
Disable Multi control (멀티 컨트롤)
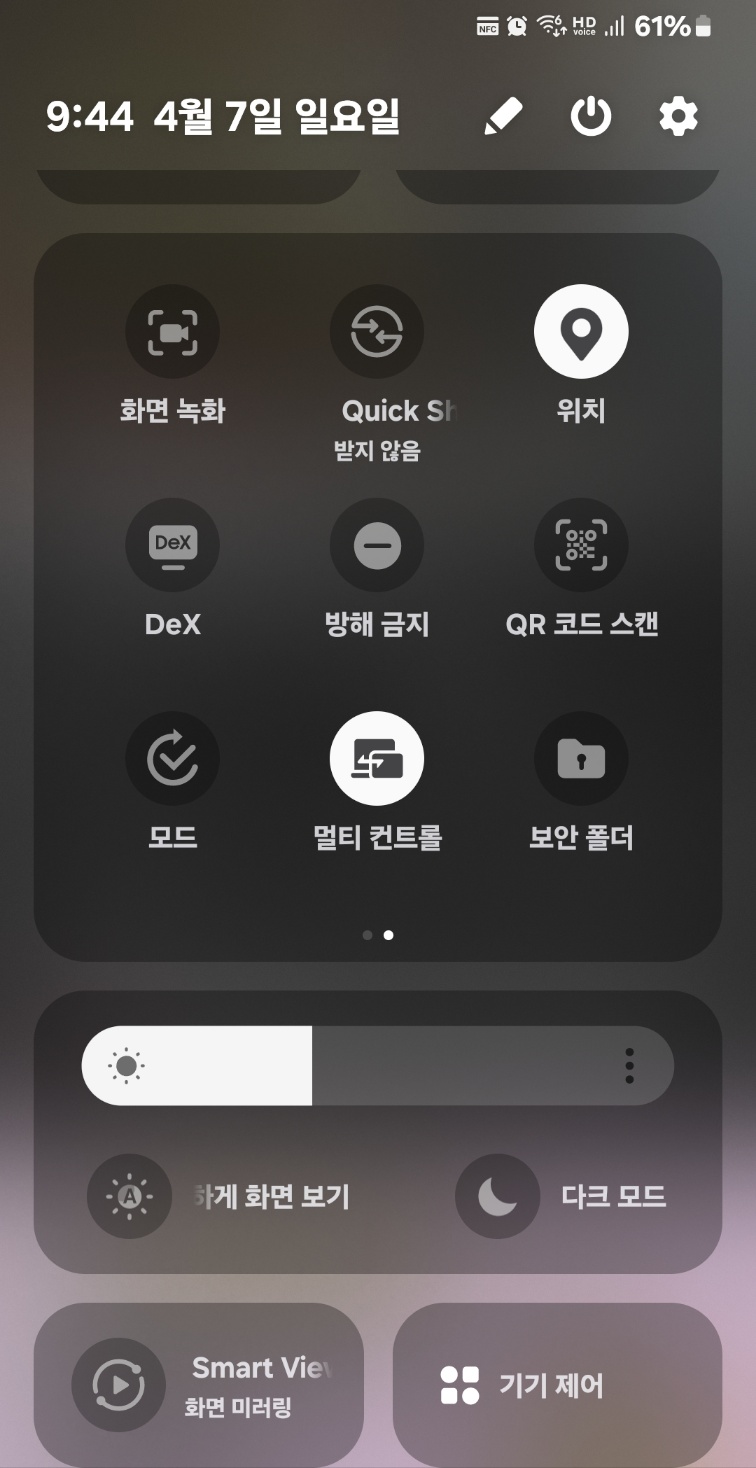coord(377,759)
